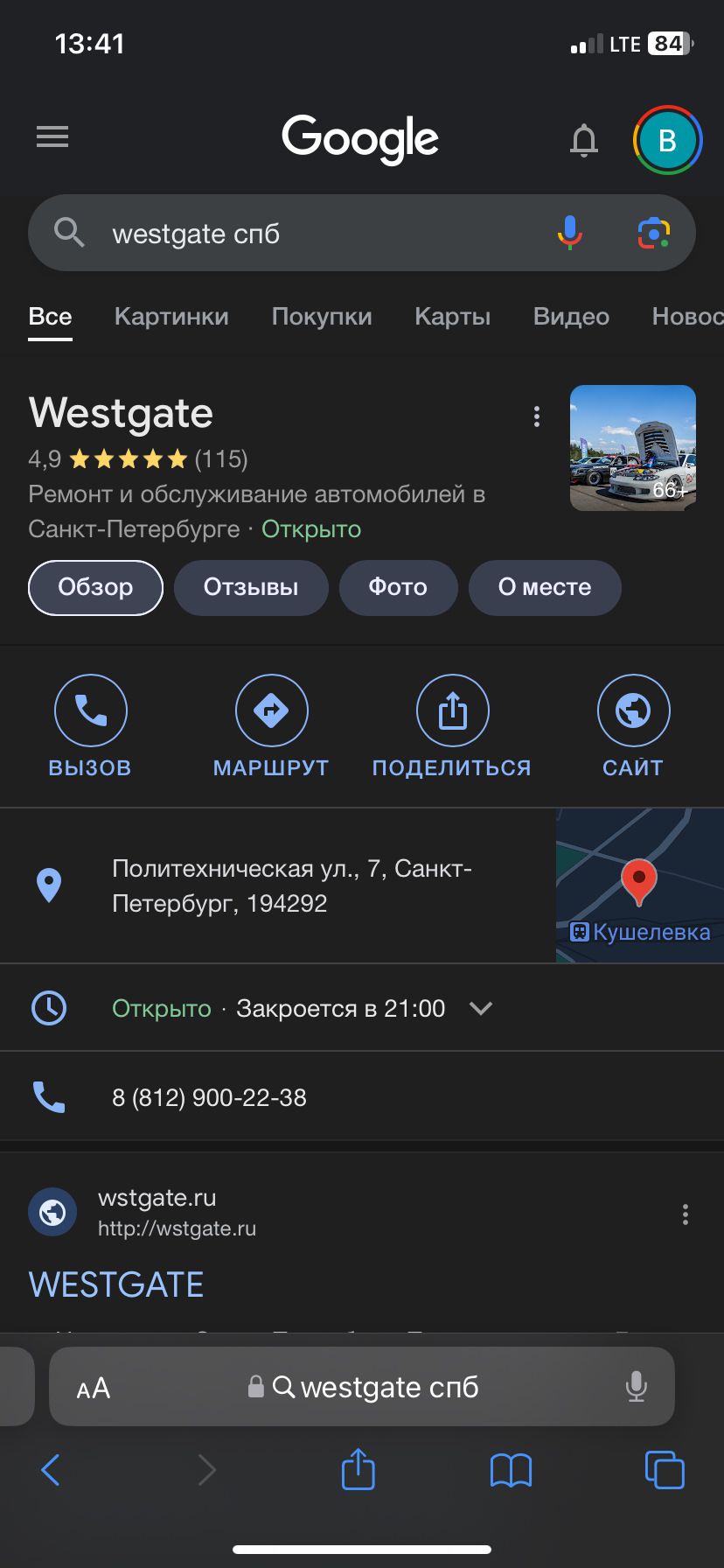Switch to the Карты tab

pos(452,317)
